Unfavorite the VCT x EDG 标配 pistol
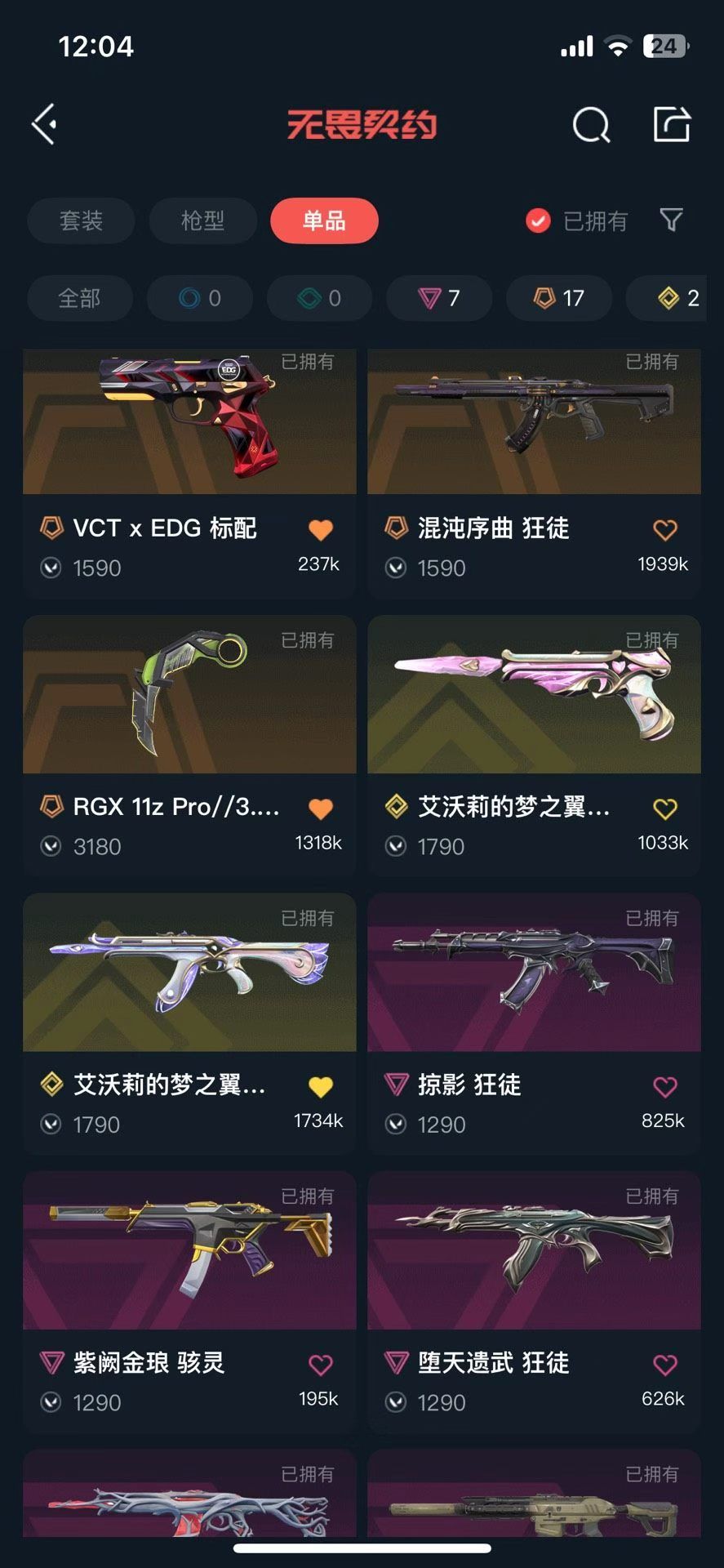The width and height of the screenshot is (724, 1568). click(321, 529)
